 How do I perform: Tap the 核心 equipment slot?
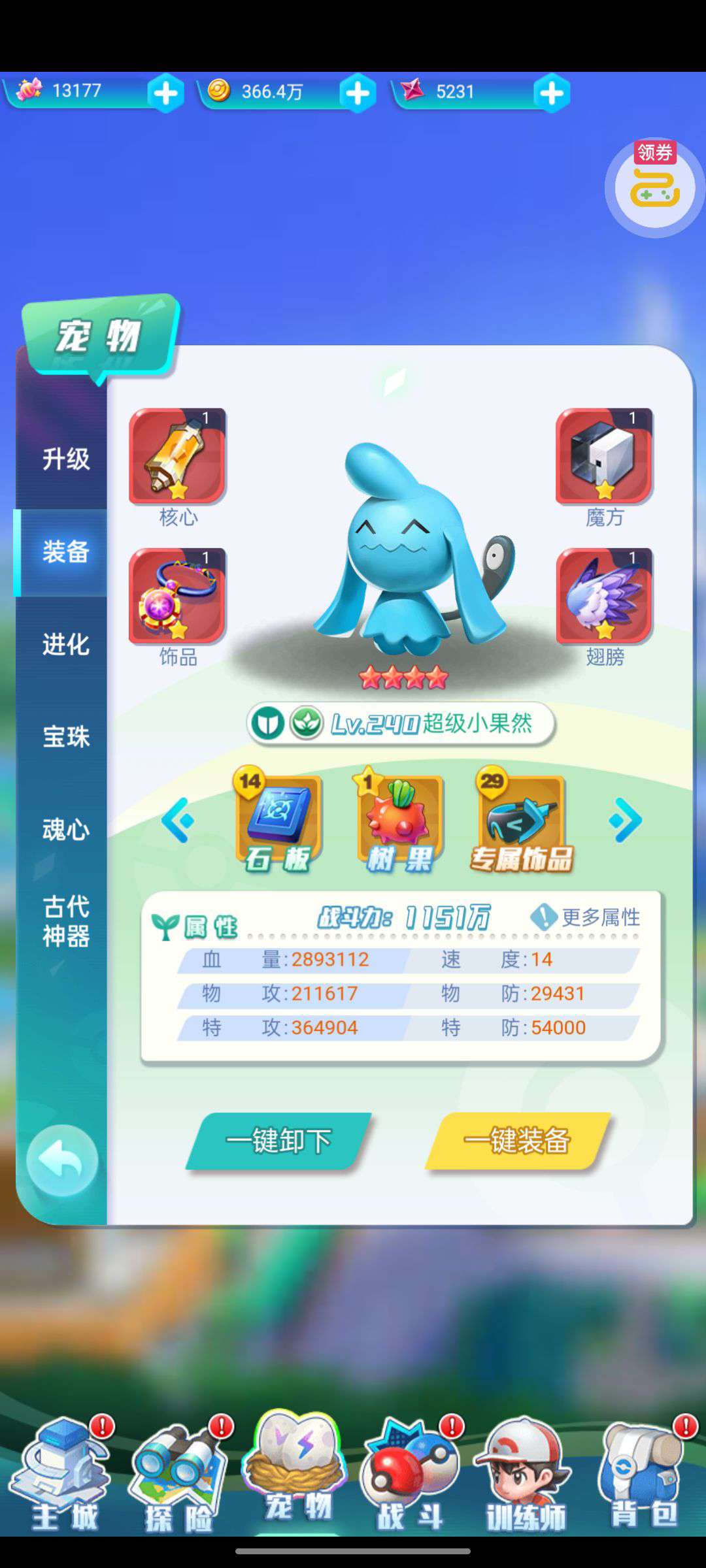(177, 456)
